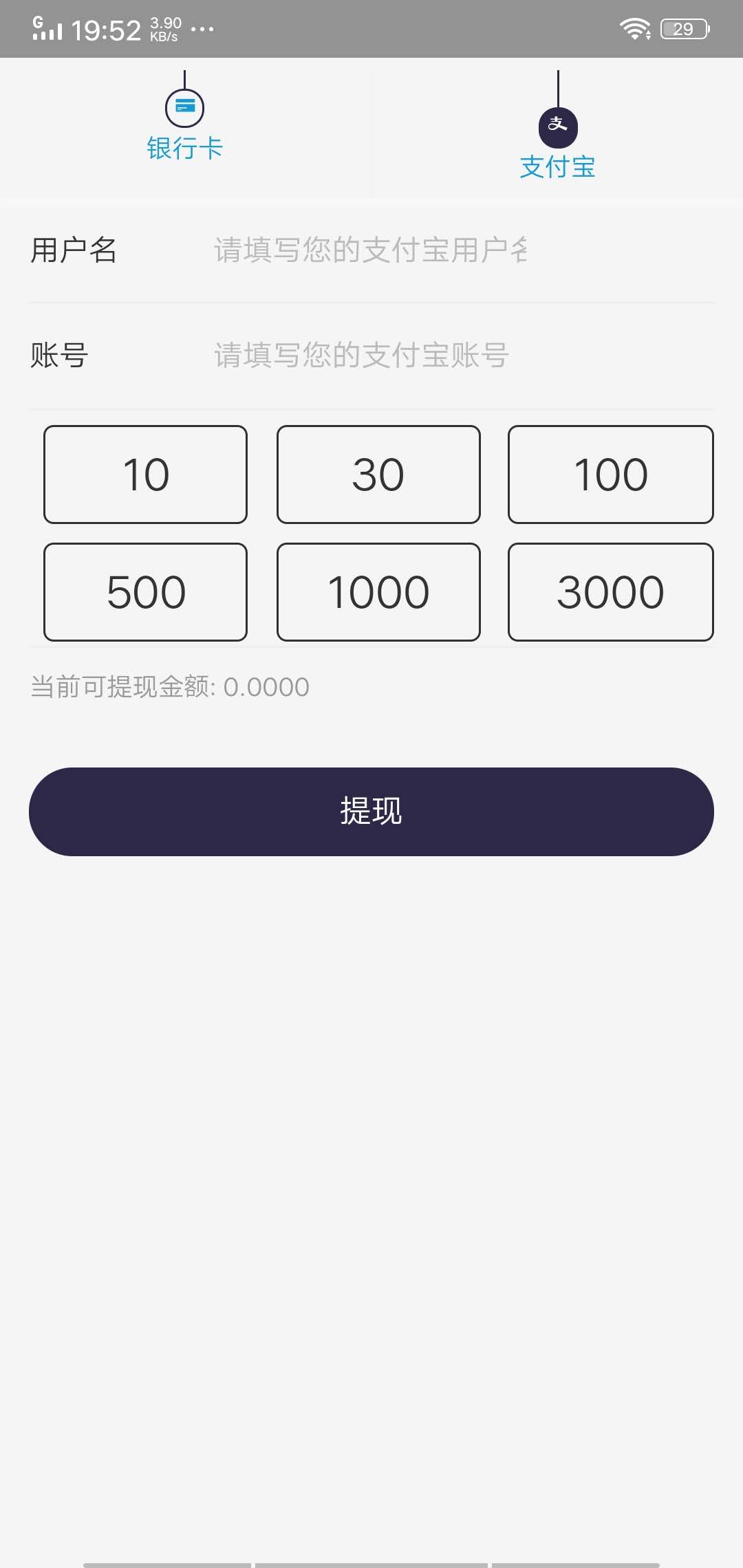Click the three-dot notification icon in status bar
The image size is (743, 1568).
click(x=200, y=29)
